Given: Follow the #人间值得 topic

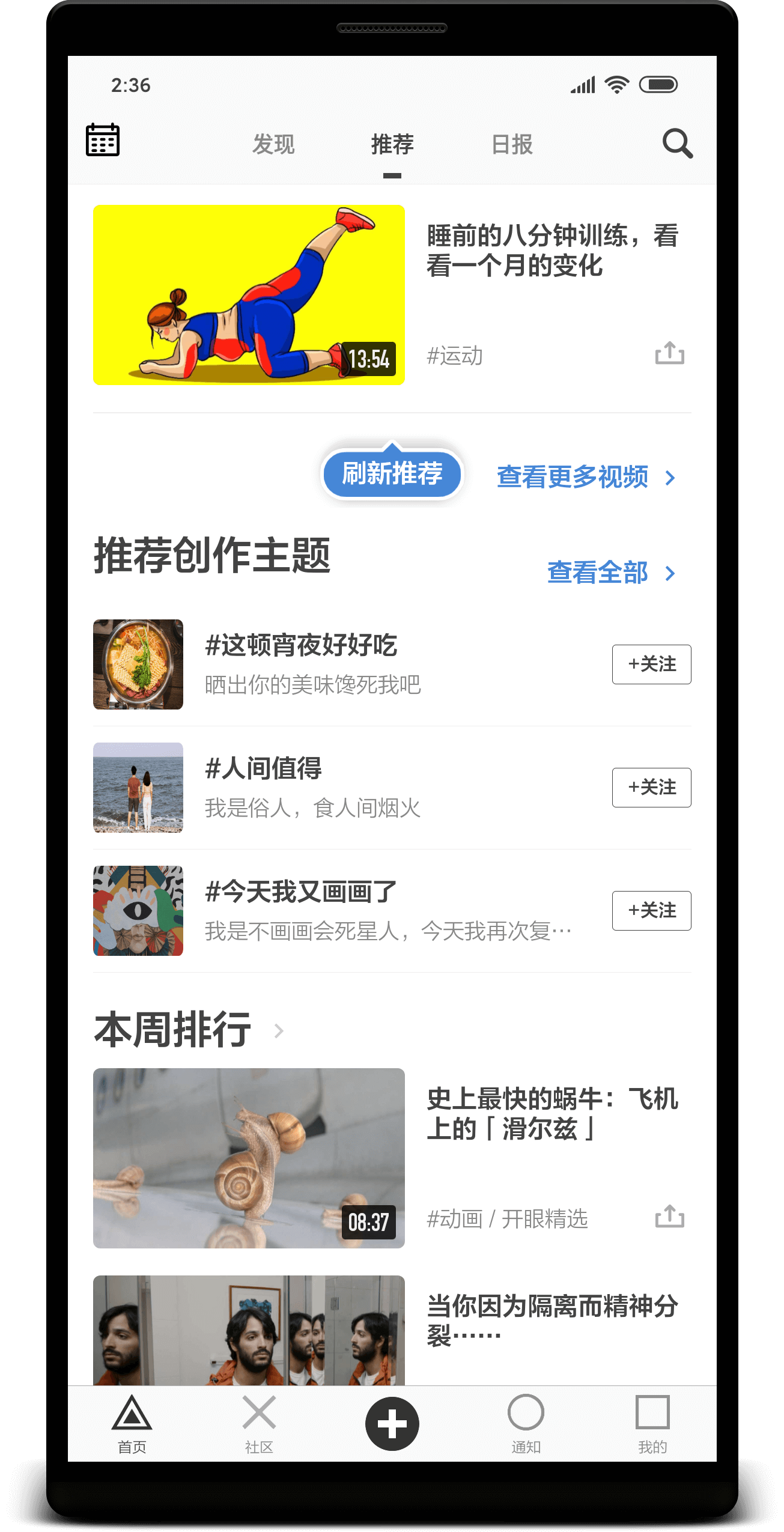Looking at the screenshot, I should click(x=651, y=788).
